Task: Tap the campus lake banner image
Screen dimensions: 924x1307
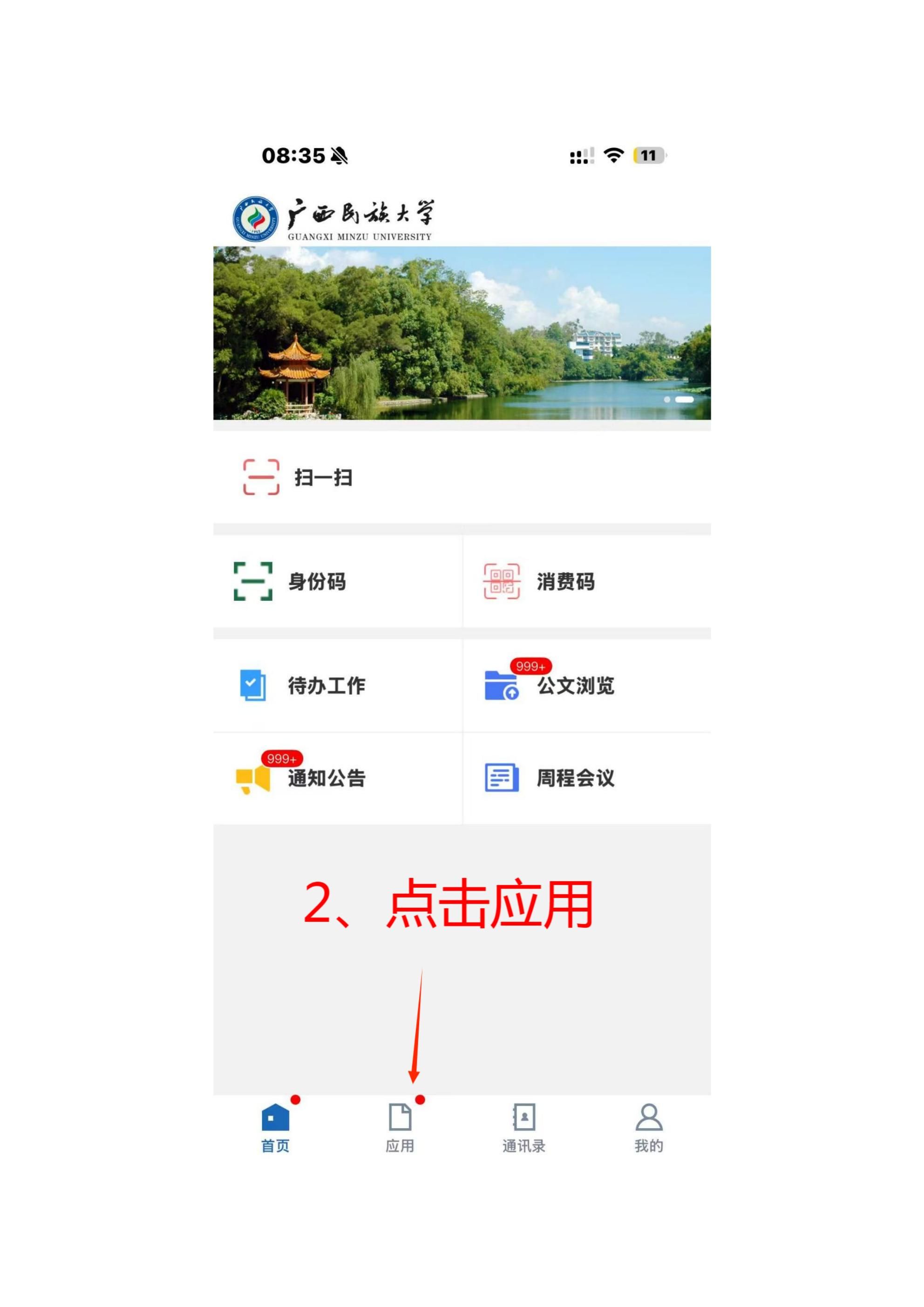Action: [462, 333]
